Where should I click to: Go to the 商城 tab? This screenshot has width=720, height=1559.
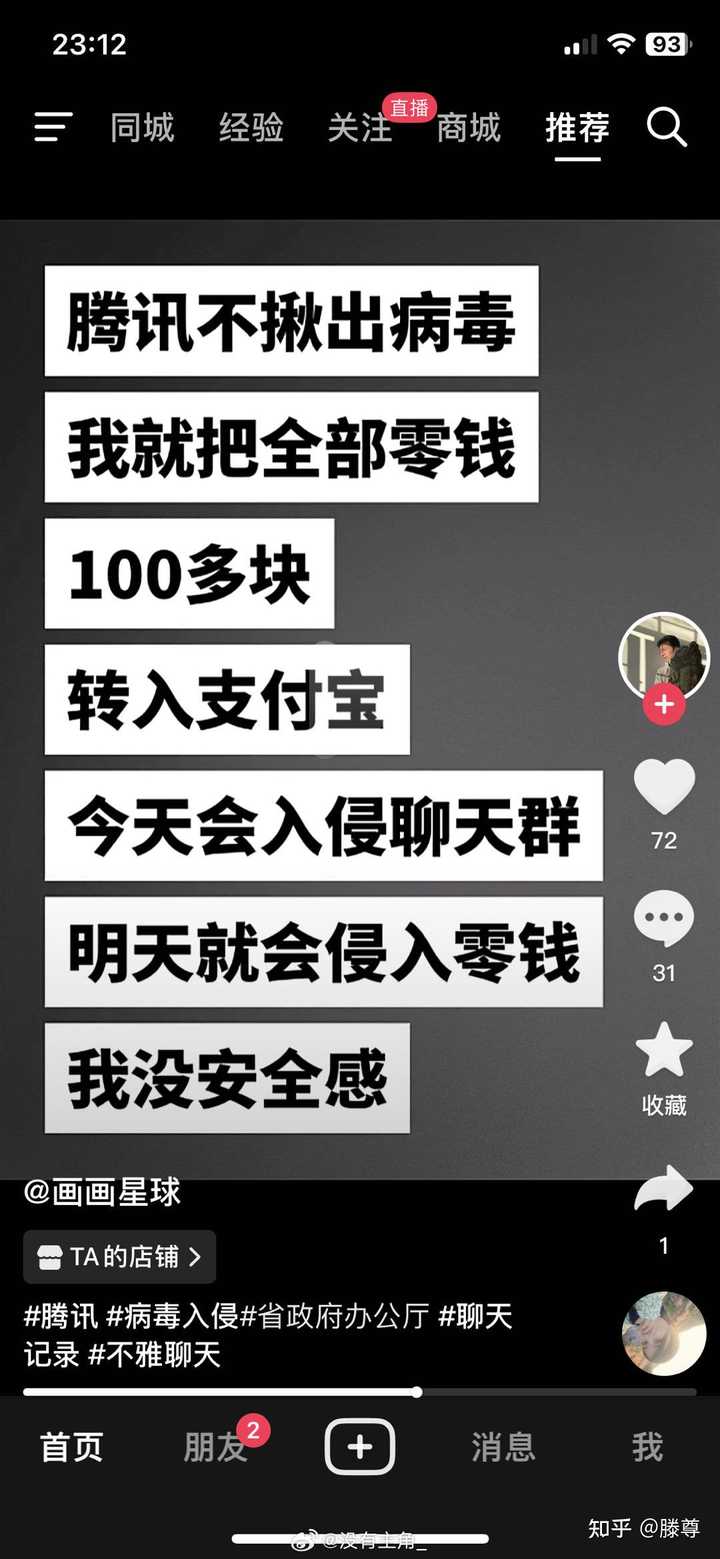coord(468,127)
